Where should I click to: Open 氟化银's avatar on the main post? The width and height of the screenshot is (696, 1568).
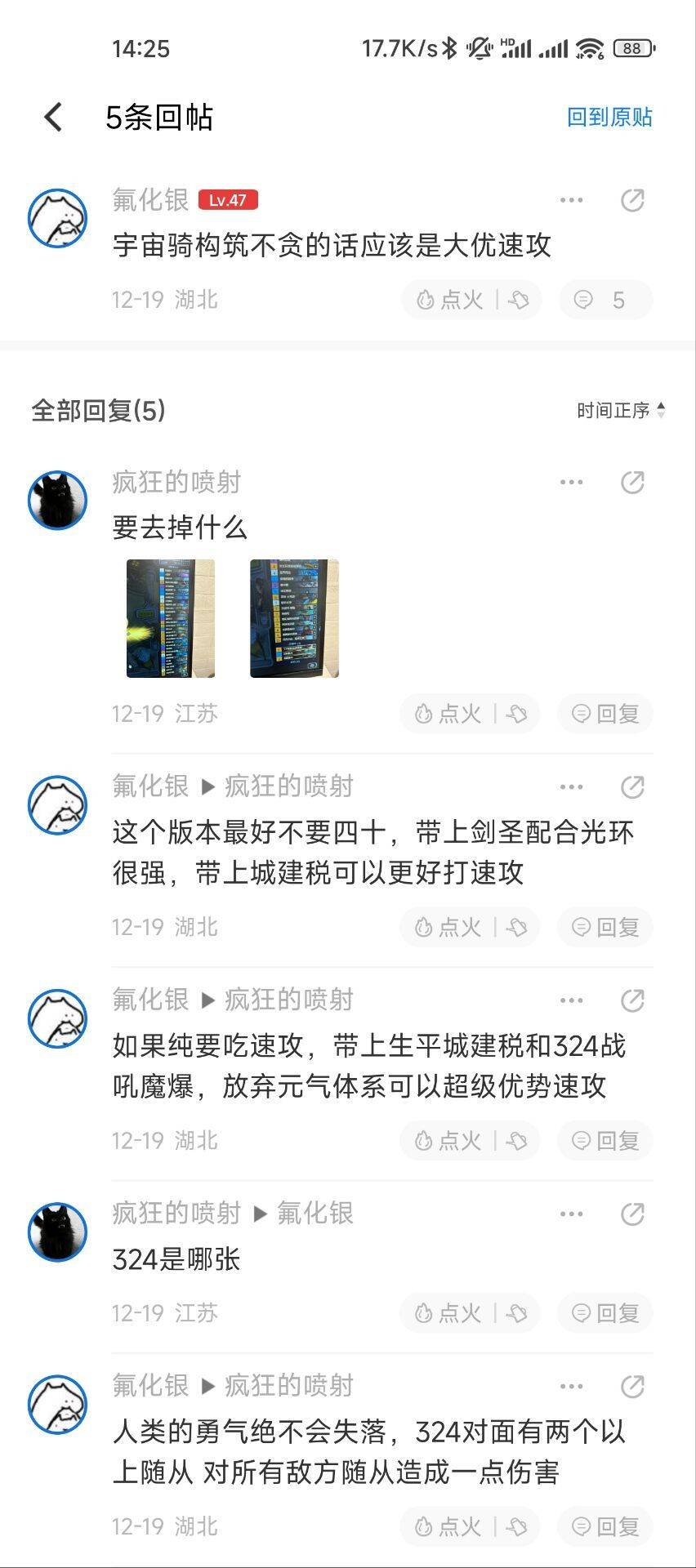(57, 218)
